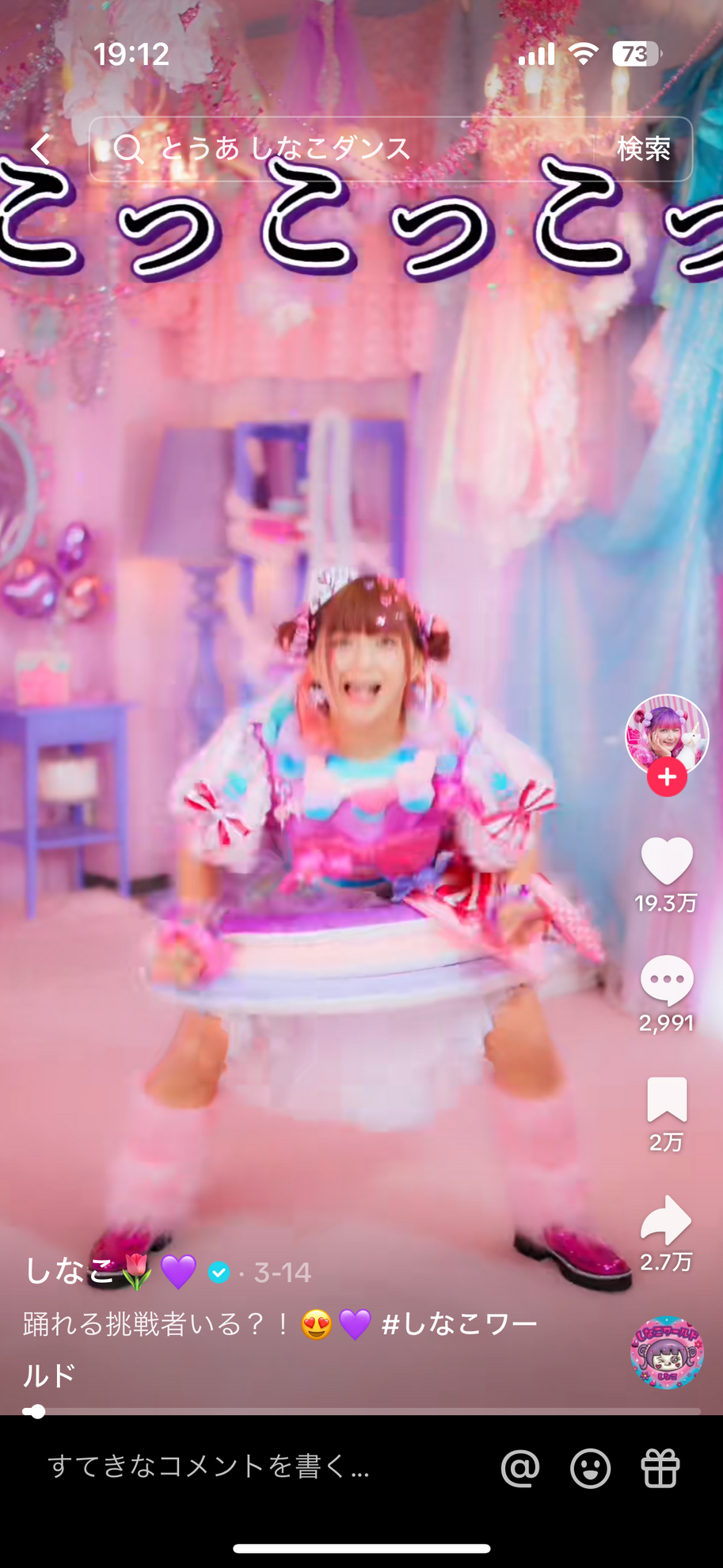Screen dimensions: 723x1568
Task: Open the #しなこワールド hashtag
Action: (459, 1323)
